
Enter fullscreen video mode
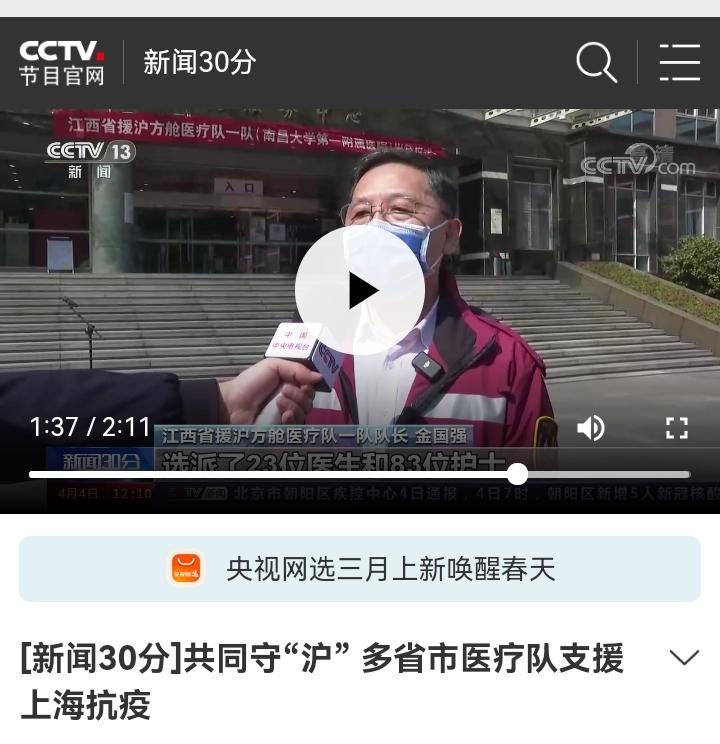[x=677, y=428]
